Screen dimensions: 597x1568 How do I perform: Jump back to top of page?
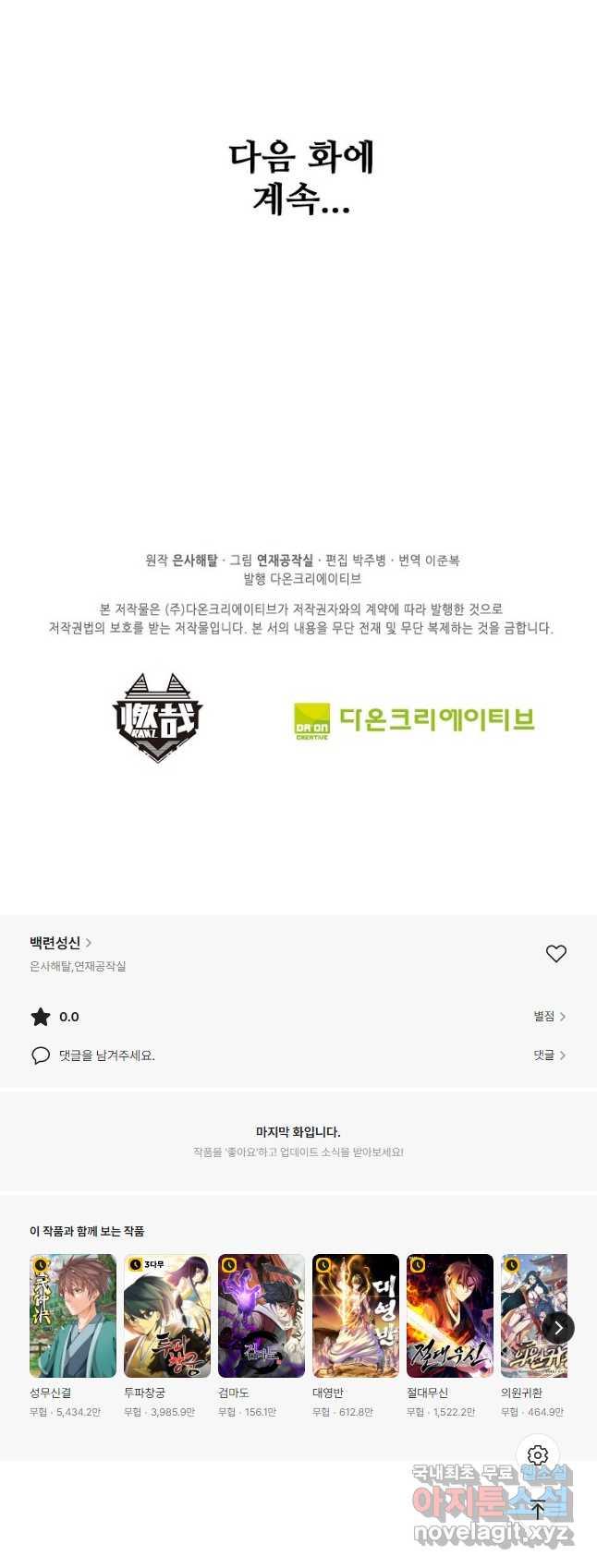538,1510
